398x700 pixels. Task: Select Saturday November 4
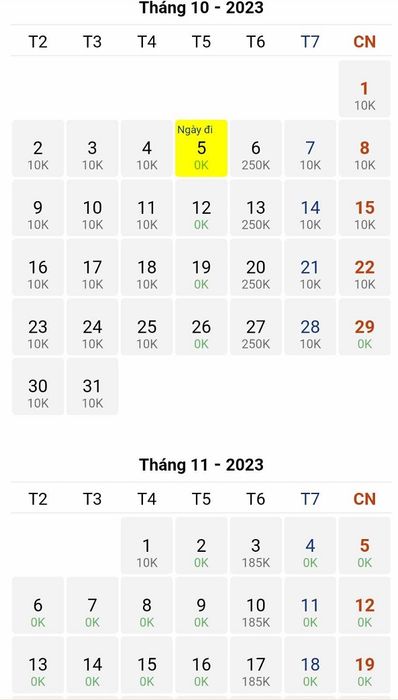(310, 546)
